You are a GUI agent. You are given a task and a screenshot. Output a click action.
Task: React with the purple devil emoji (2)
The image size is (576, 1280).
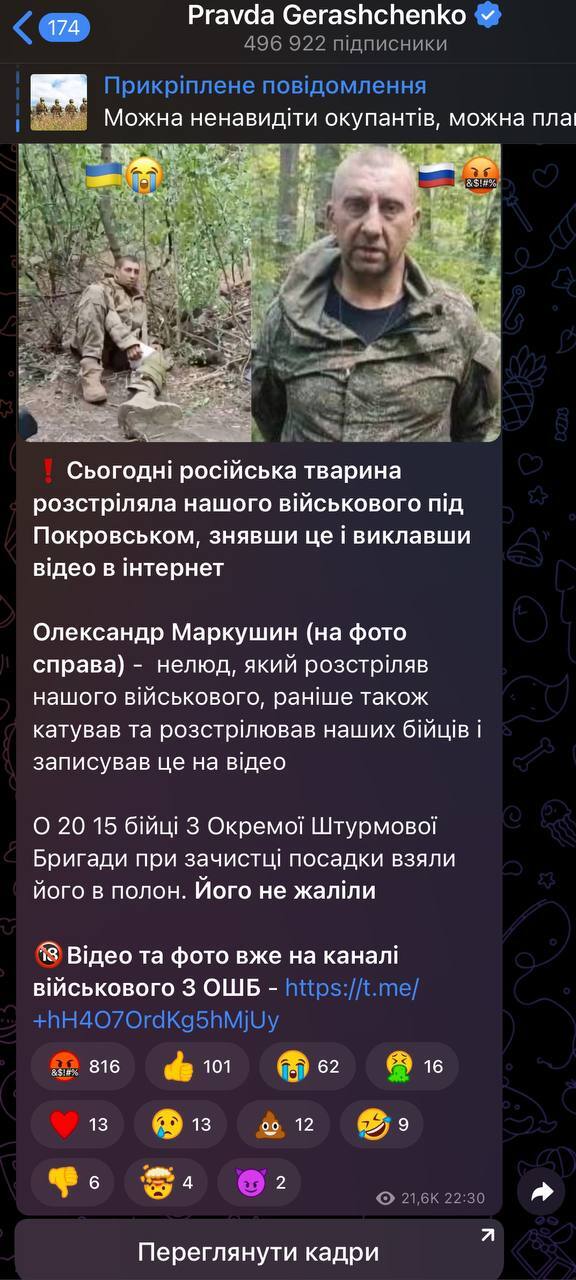(x=259, y=1182)
